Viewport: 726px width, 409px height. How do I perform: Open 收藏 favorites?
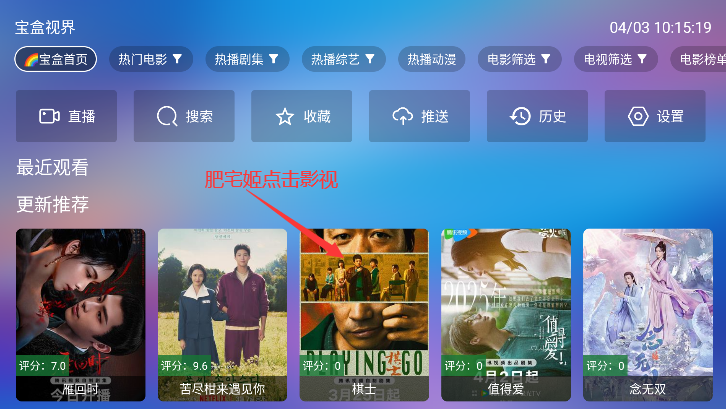(302, 116)
